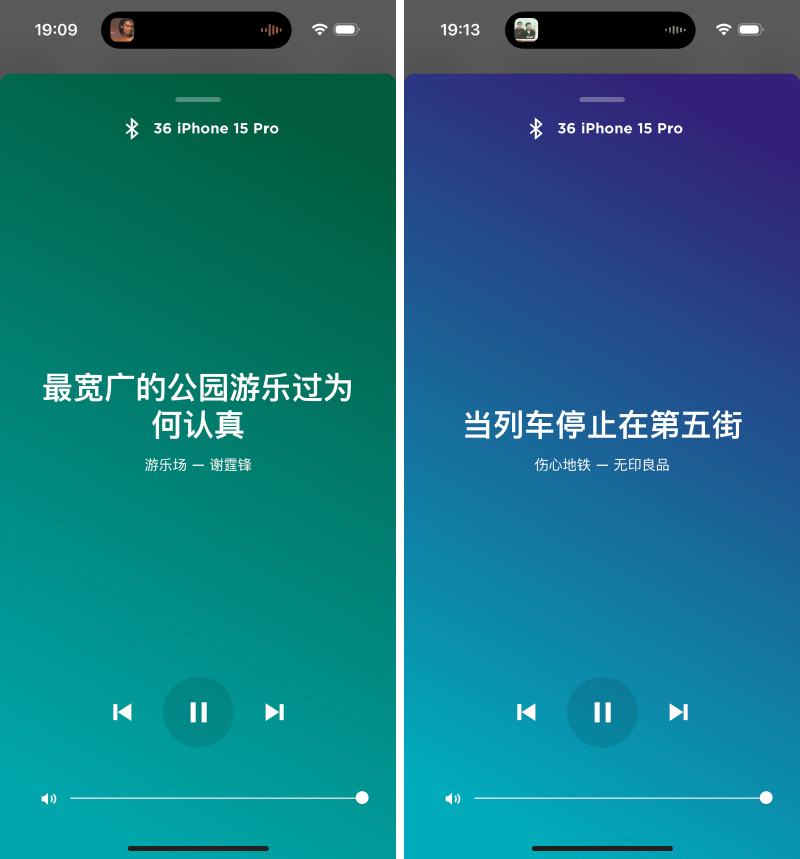
Task: Tap the audio waveform in the left Dynamic Island
Action: coord(270,30)
